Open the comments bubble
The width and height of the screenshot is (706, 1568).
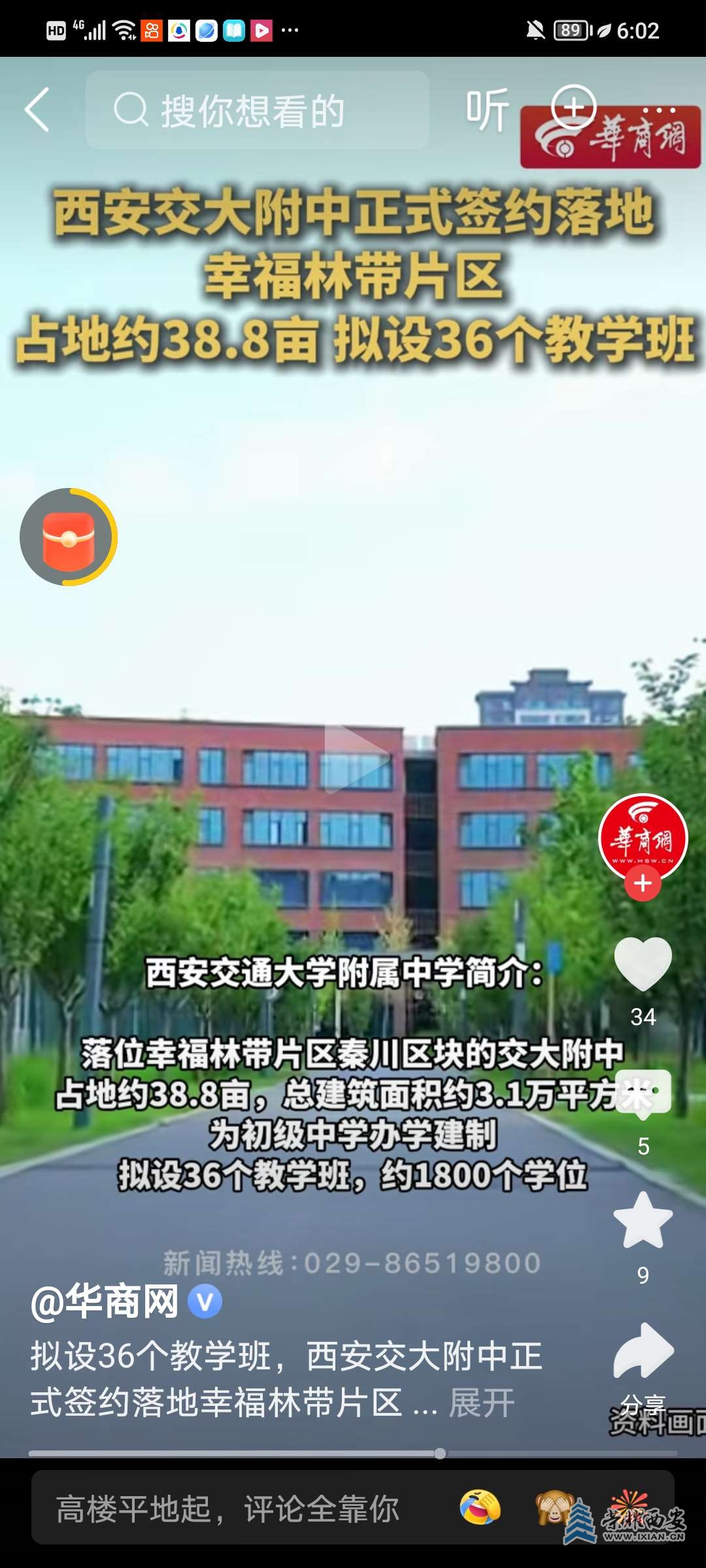coord(644,1094)
